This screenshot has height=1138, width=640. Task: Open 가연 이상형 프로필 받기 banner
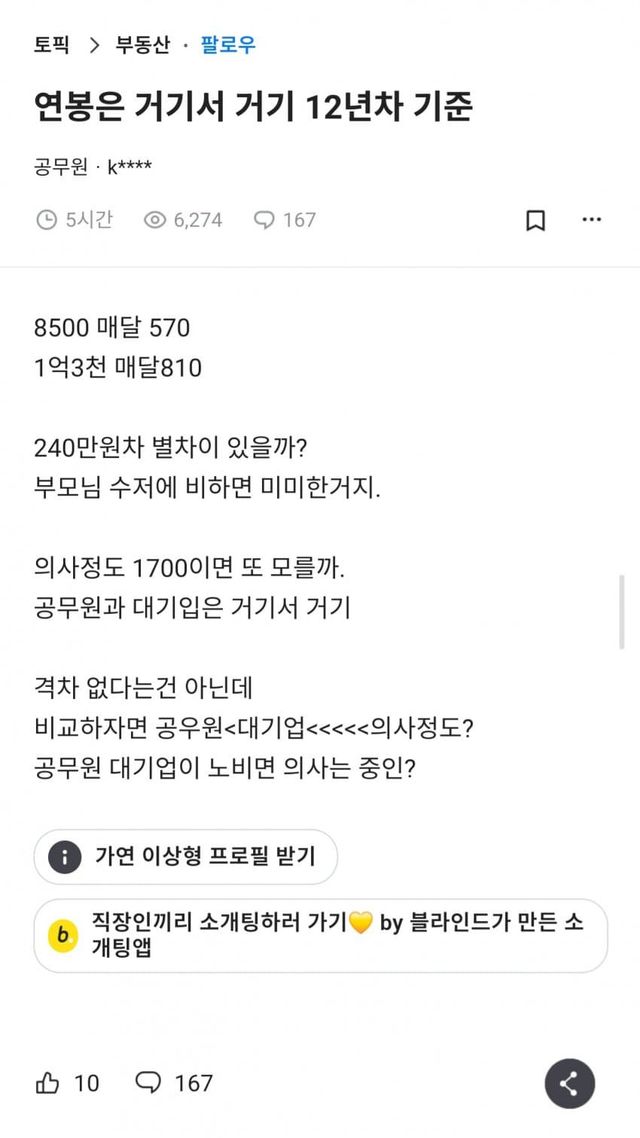pos(185,856)
